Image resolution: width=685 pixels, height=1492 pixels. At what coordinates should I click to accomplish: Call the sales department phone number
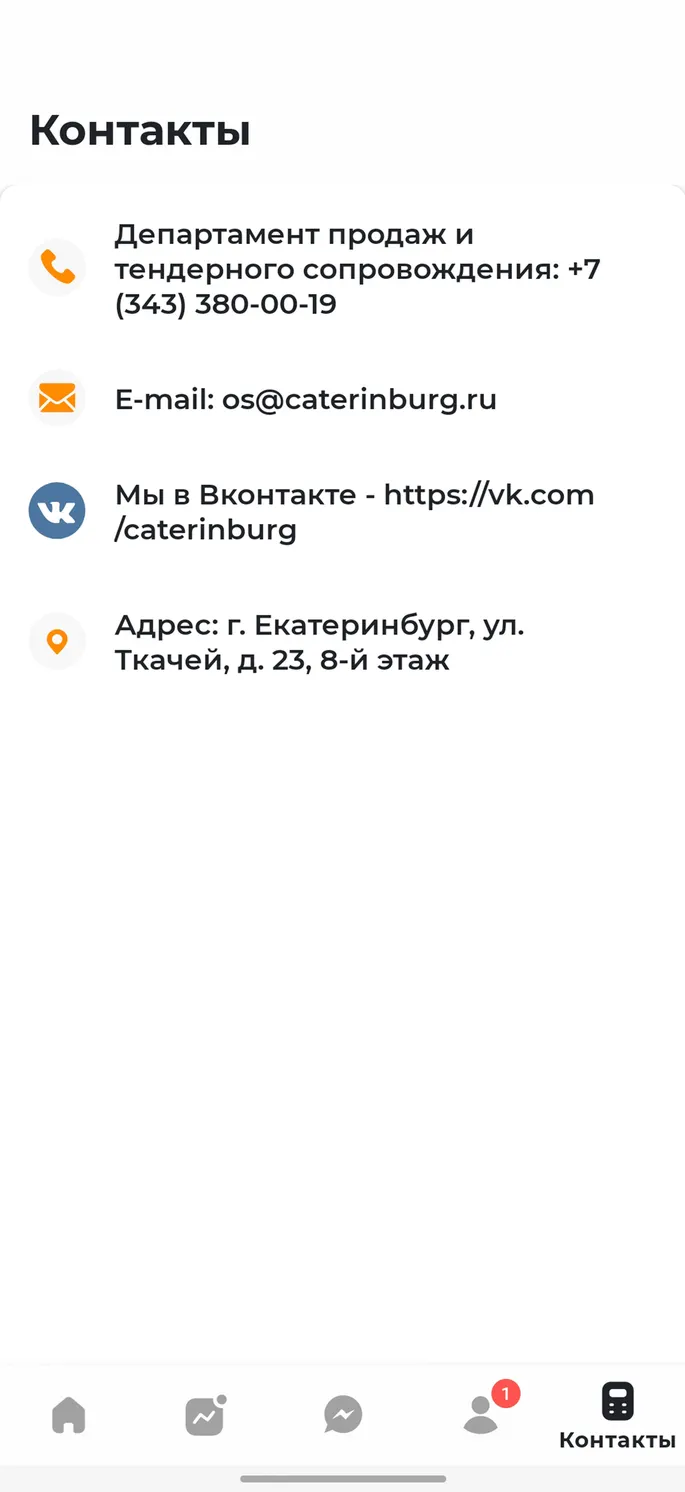(342, 268)
